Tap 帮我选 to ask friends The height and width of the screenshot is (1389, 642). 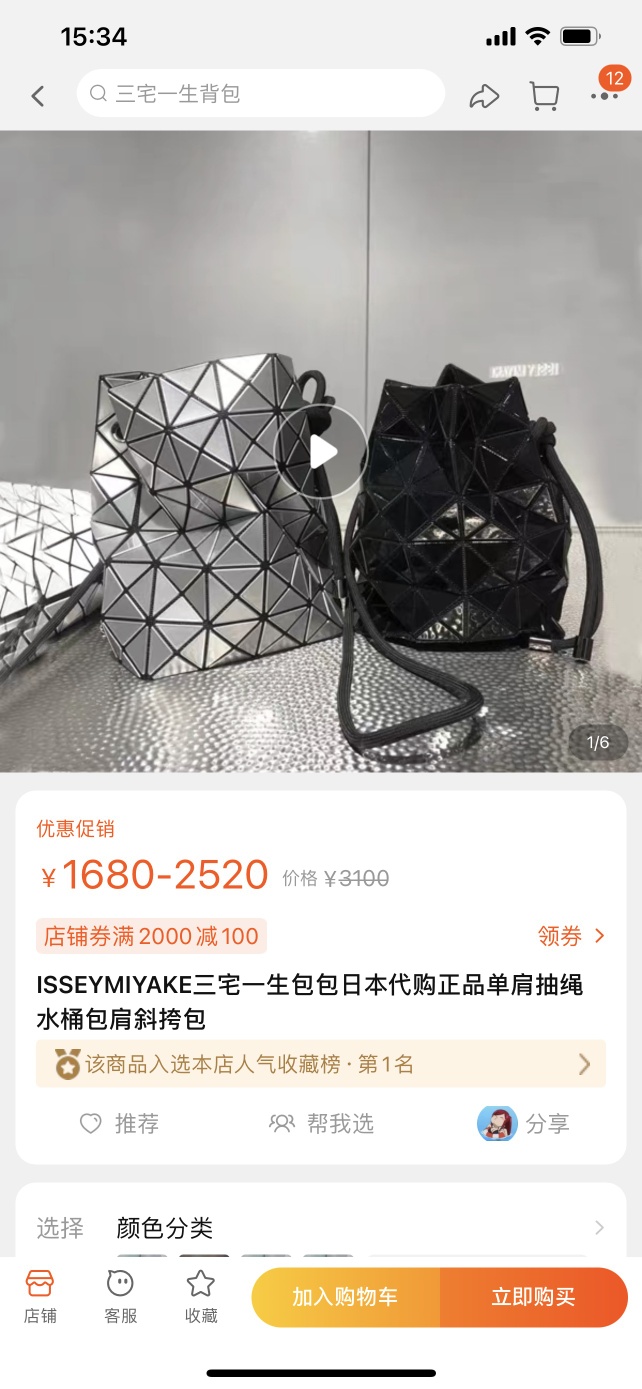[x=321, y=1124]
